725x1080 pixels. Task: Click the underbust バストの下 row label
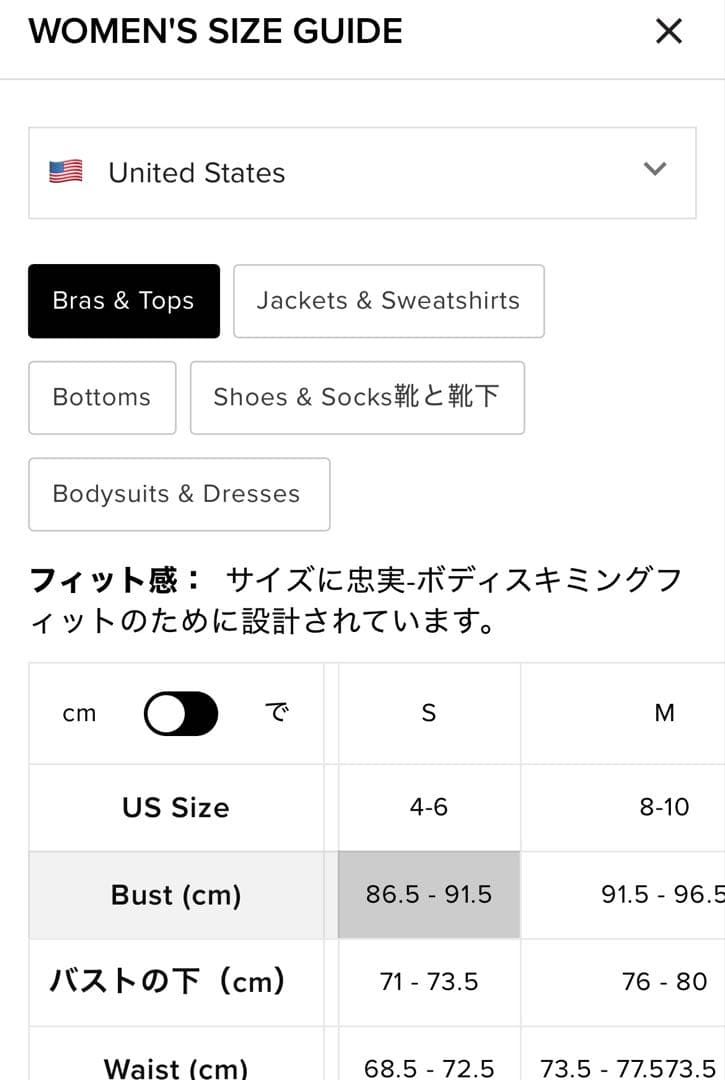(x=175, y=981)
